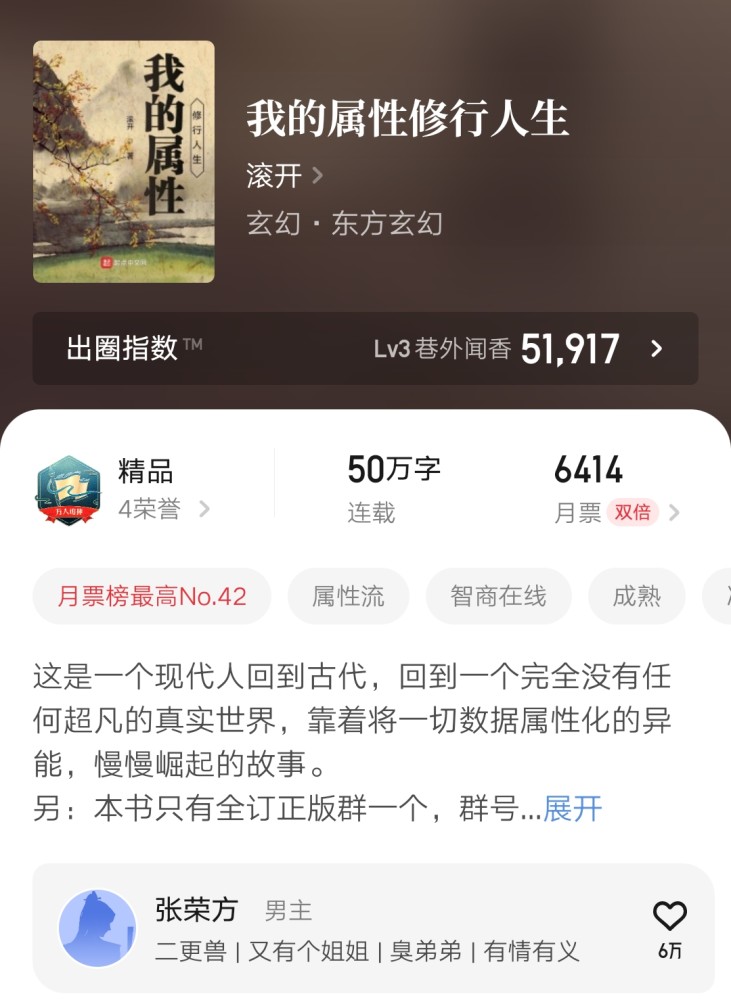Open author 滚开's profile
Screen dimensions: 731x1000
click(x=284, y=176)
